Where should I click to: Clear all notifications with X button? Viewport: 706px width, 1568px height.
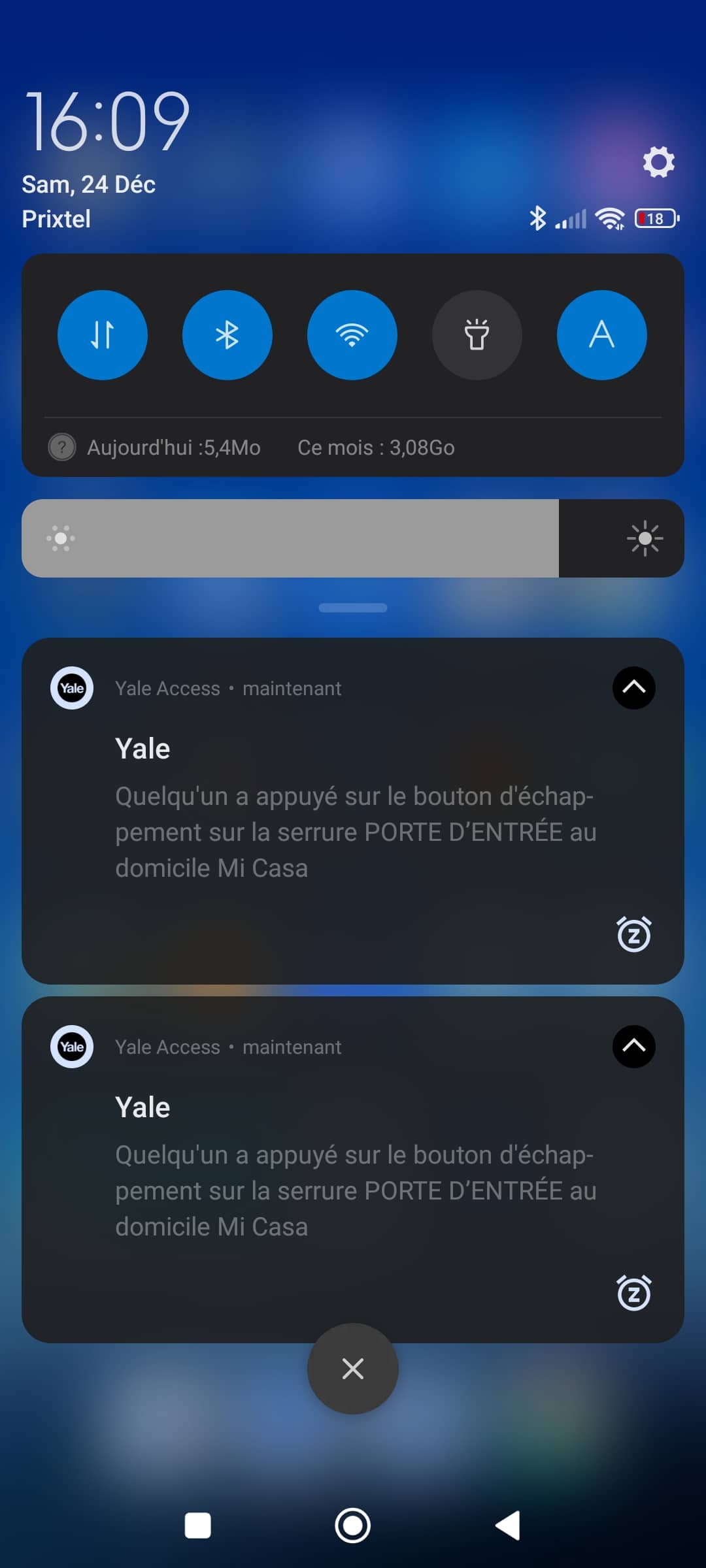click(x=353, y=1369)
